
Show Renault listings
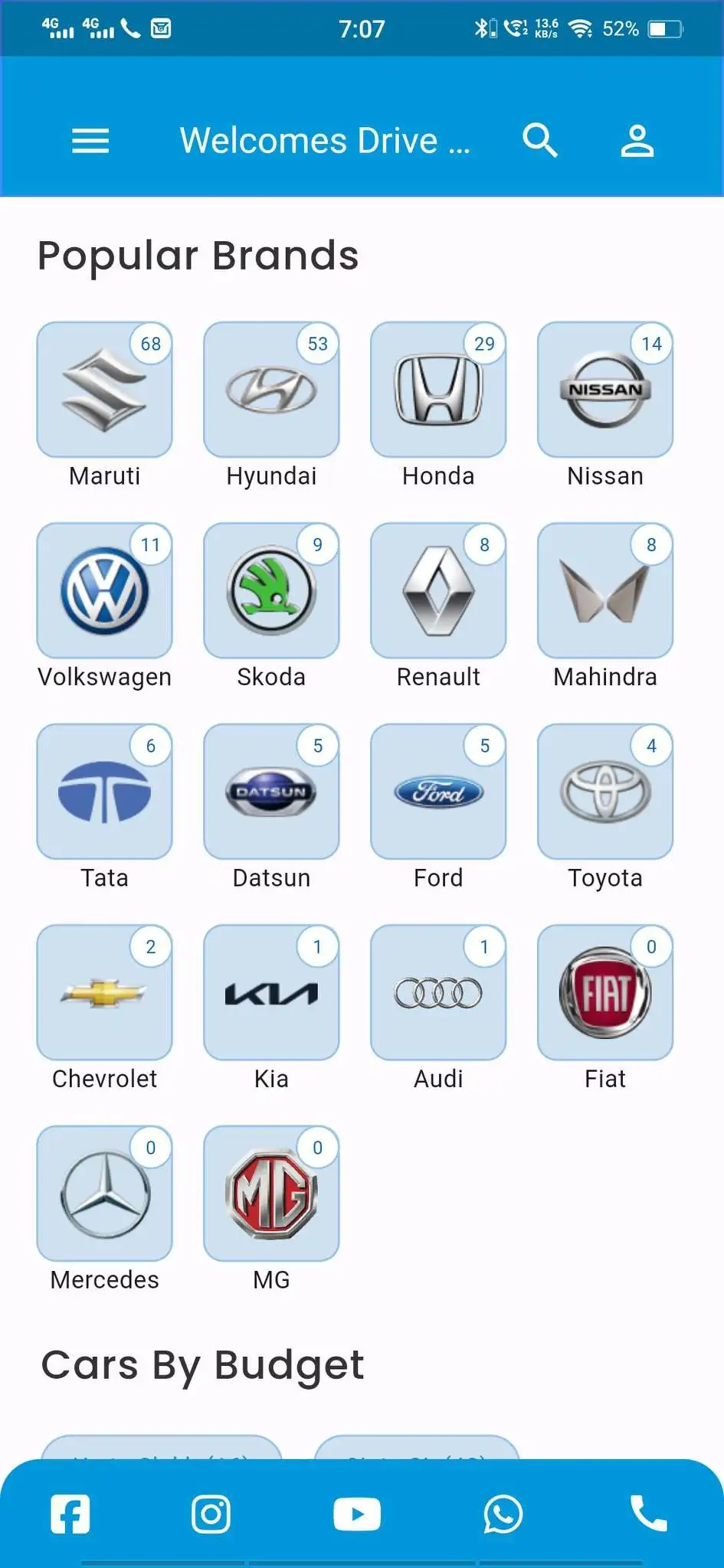[x=438, y=591]
